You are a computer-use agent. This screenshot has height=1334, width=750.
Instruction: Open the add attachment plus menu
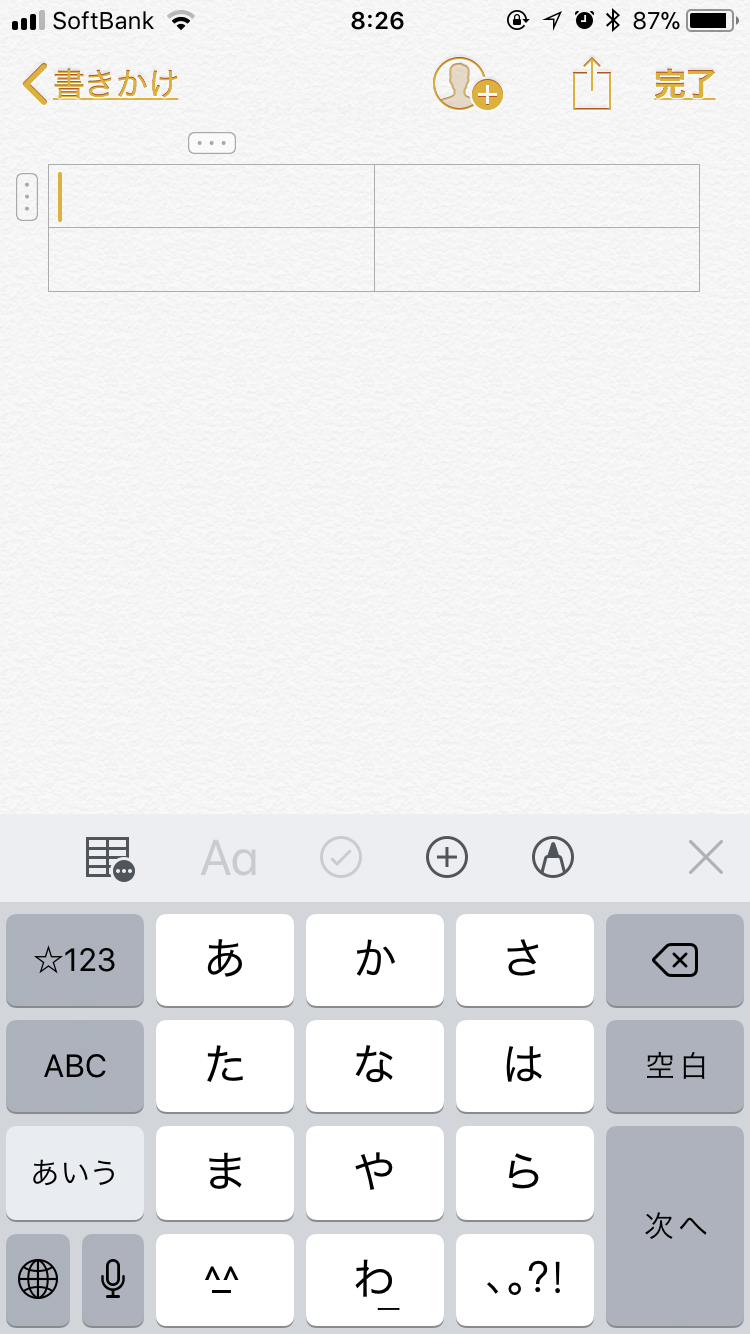click(447, 858)
